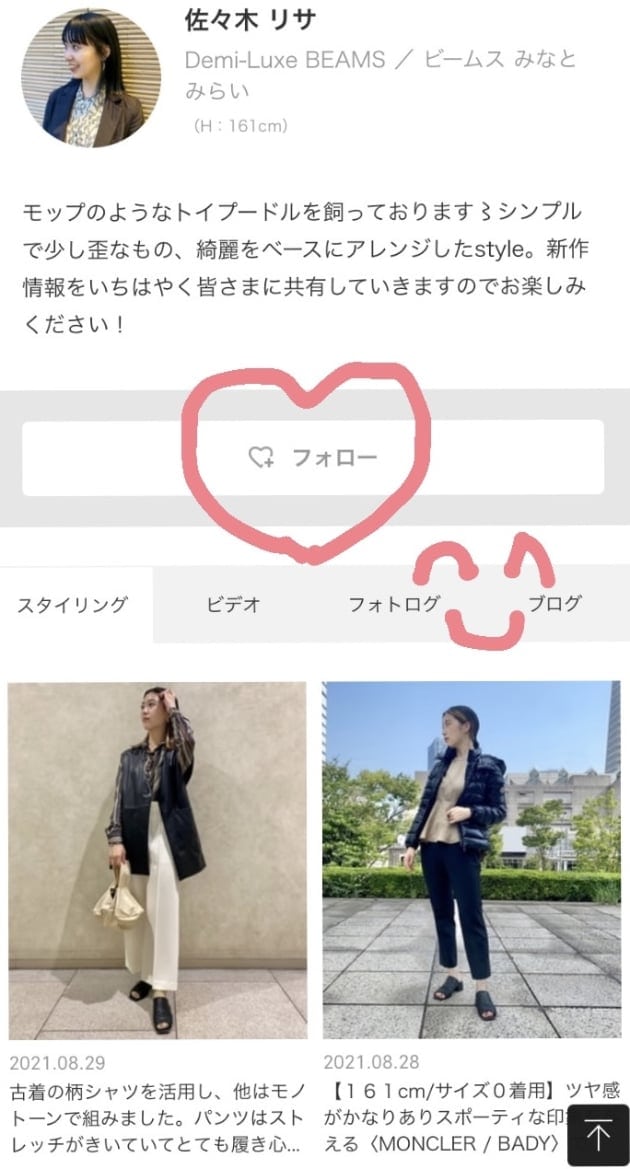Open 佐々木 リサ's profile photo
The height and width of the screenshot is (1169, 630).
[x=91, y=77]
